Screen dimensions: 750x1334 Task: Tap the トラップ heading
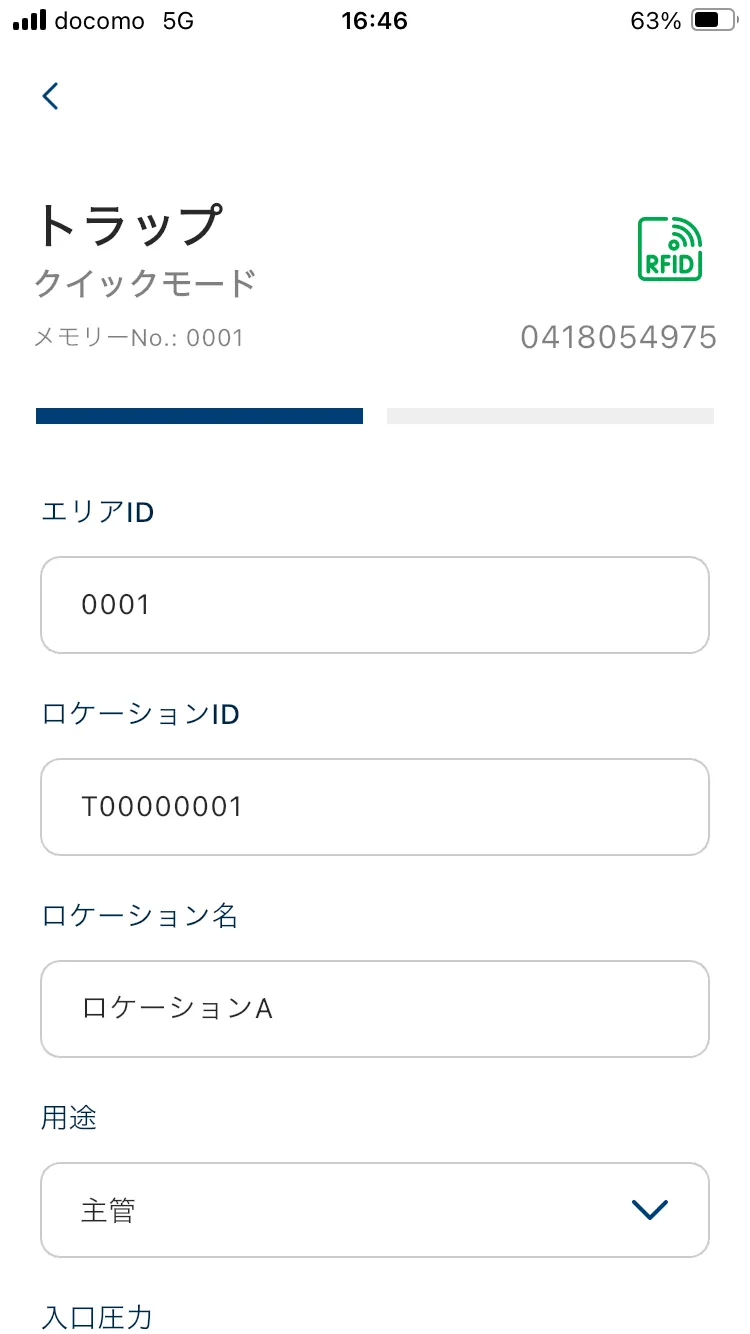(x=130, y=227)
